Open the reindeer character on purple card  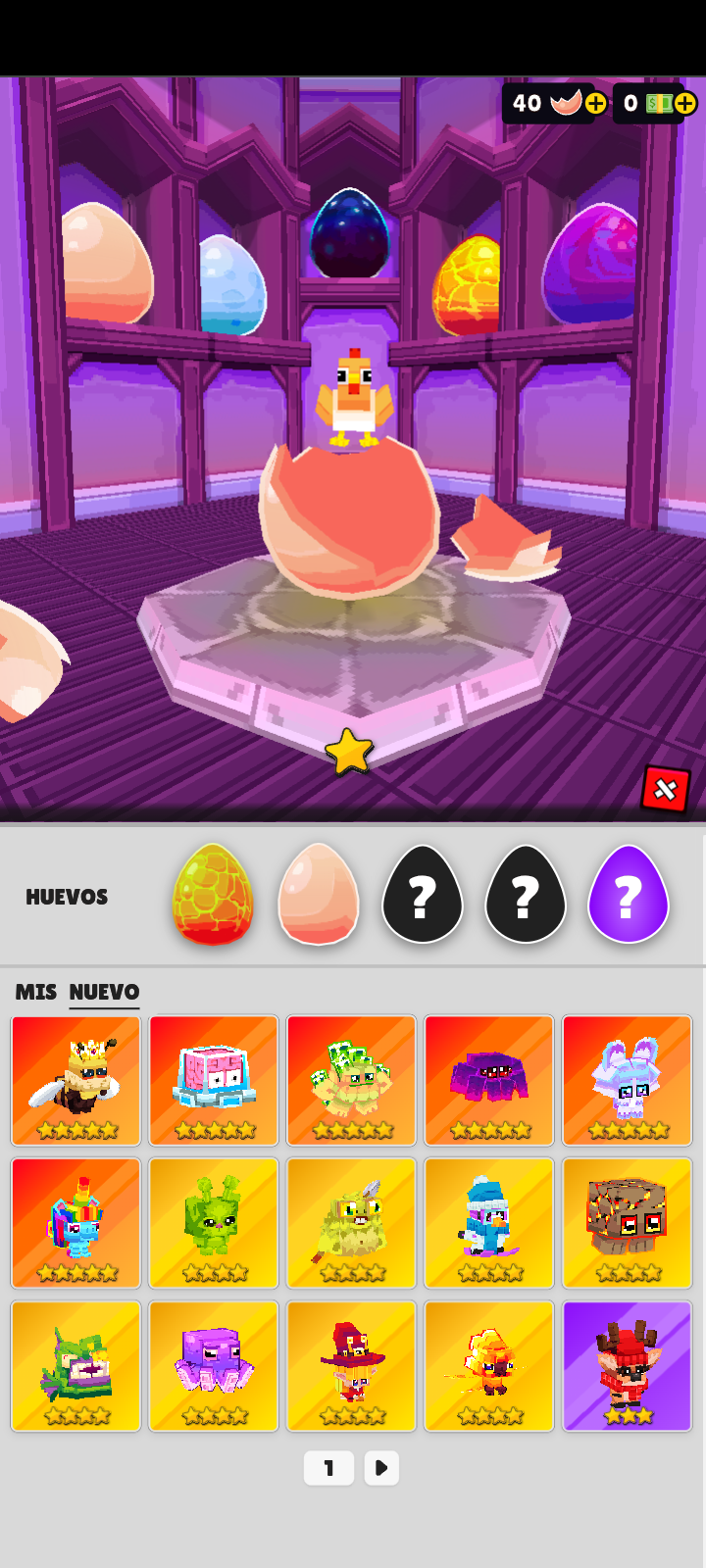coord(627,1366)
